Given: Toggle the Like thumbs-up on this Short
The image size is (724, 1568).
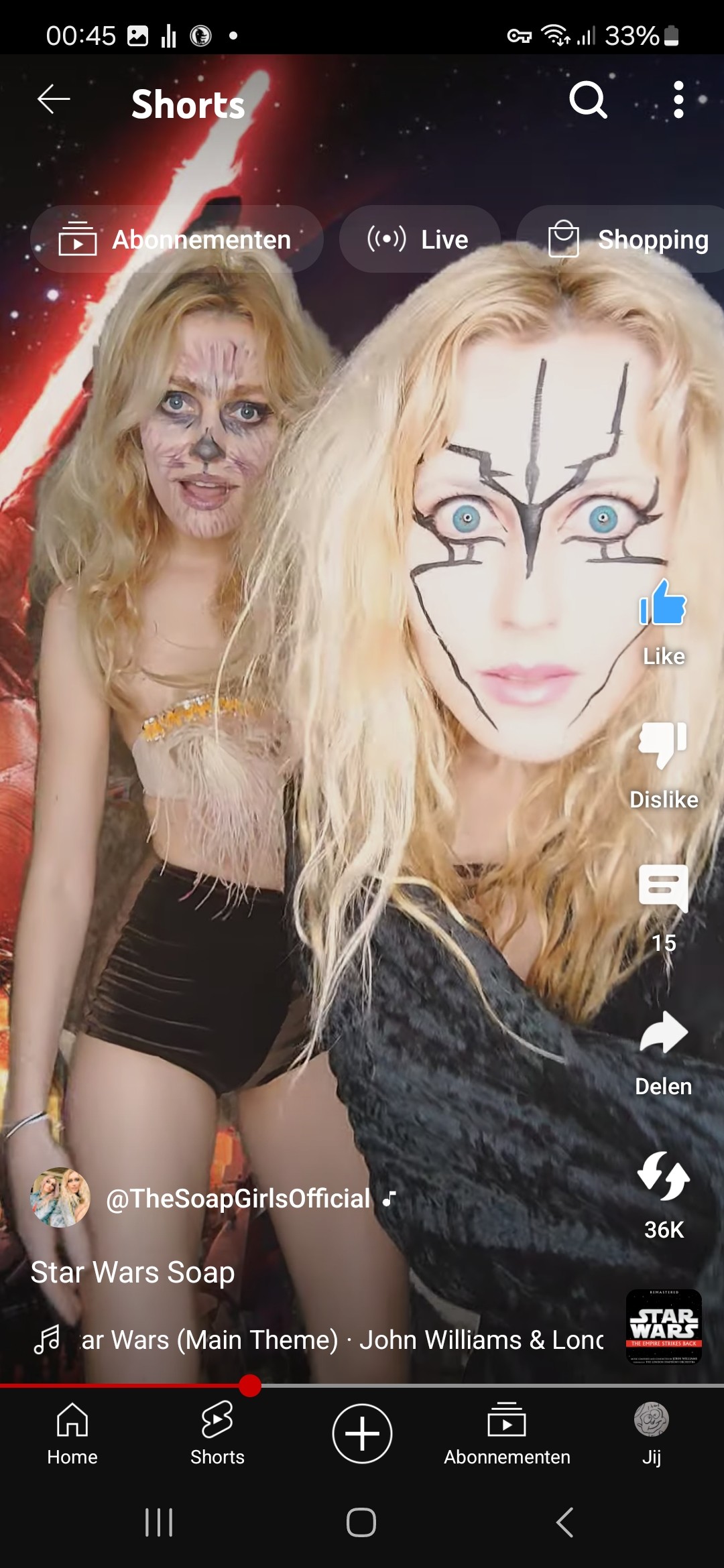Looking at the screenshot, I should (x=663, y=603).
